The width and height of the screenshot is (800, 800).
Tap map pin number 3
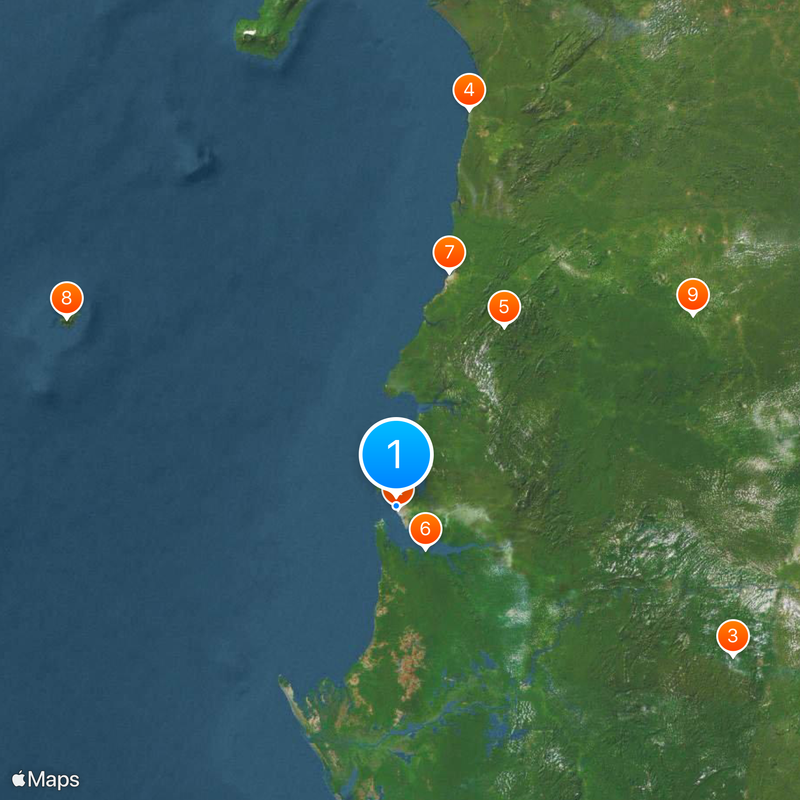pos(733,636)
